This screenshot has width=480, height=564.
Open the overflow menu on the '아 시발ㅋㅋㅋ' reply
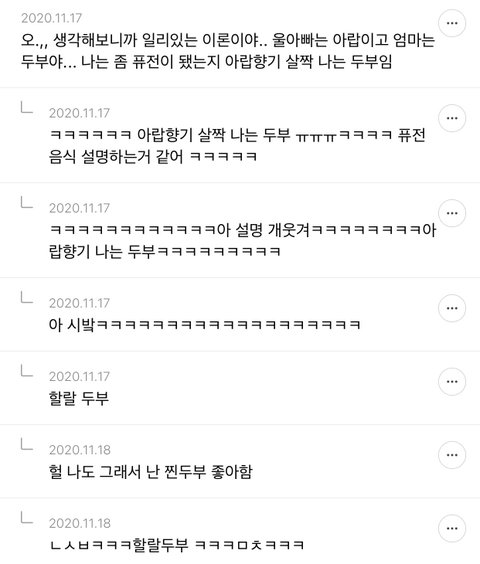click(452, 308)
